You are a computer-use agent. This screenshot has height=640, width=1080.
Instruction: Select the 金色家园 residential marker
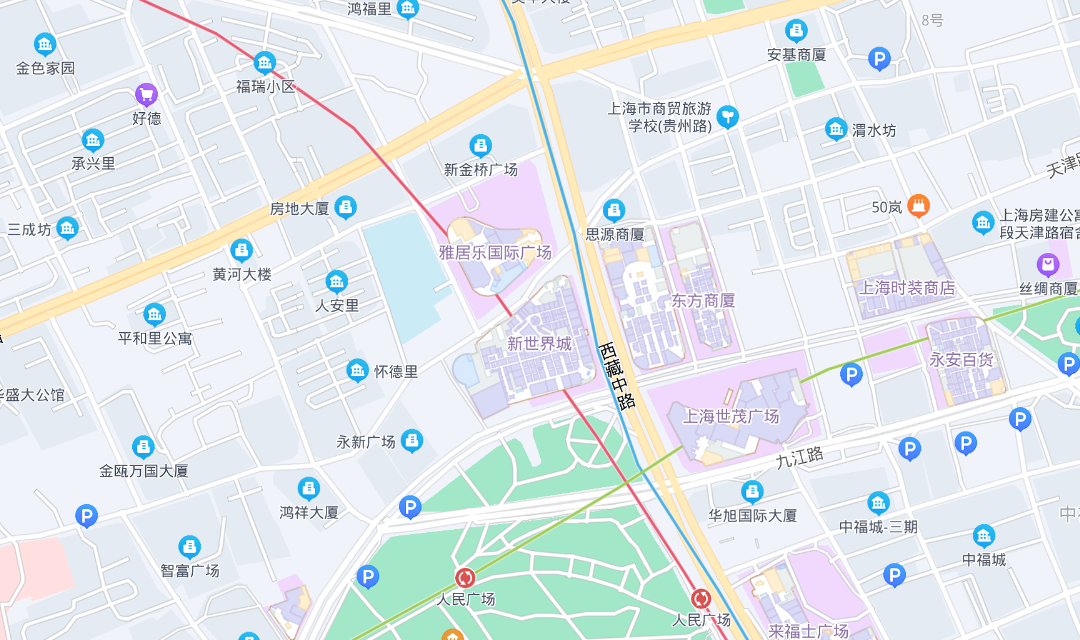(45, 45)
